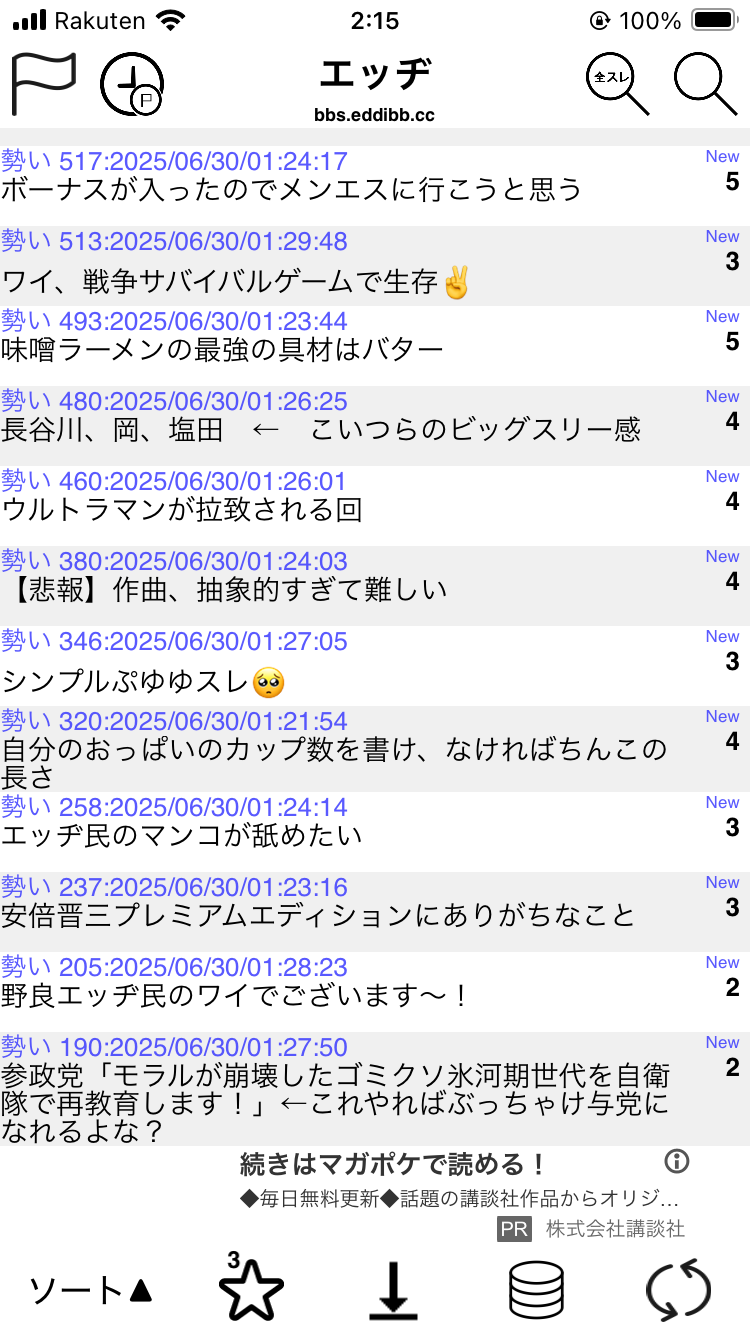Refresh the thread list

[679, 1291]
